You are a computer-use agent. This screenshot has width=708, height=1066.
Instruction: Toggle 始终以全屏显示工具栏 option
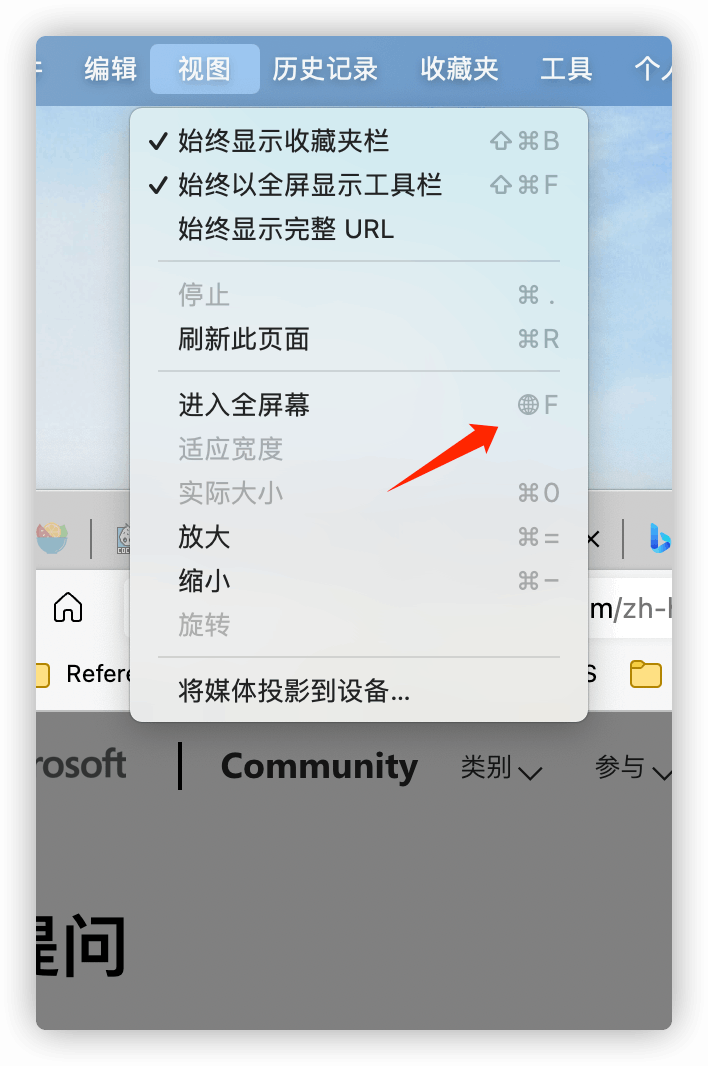pyautogui.click(x=309, y=185)
